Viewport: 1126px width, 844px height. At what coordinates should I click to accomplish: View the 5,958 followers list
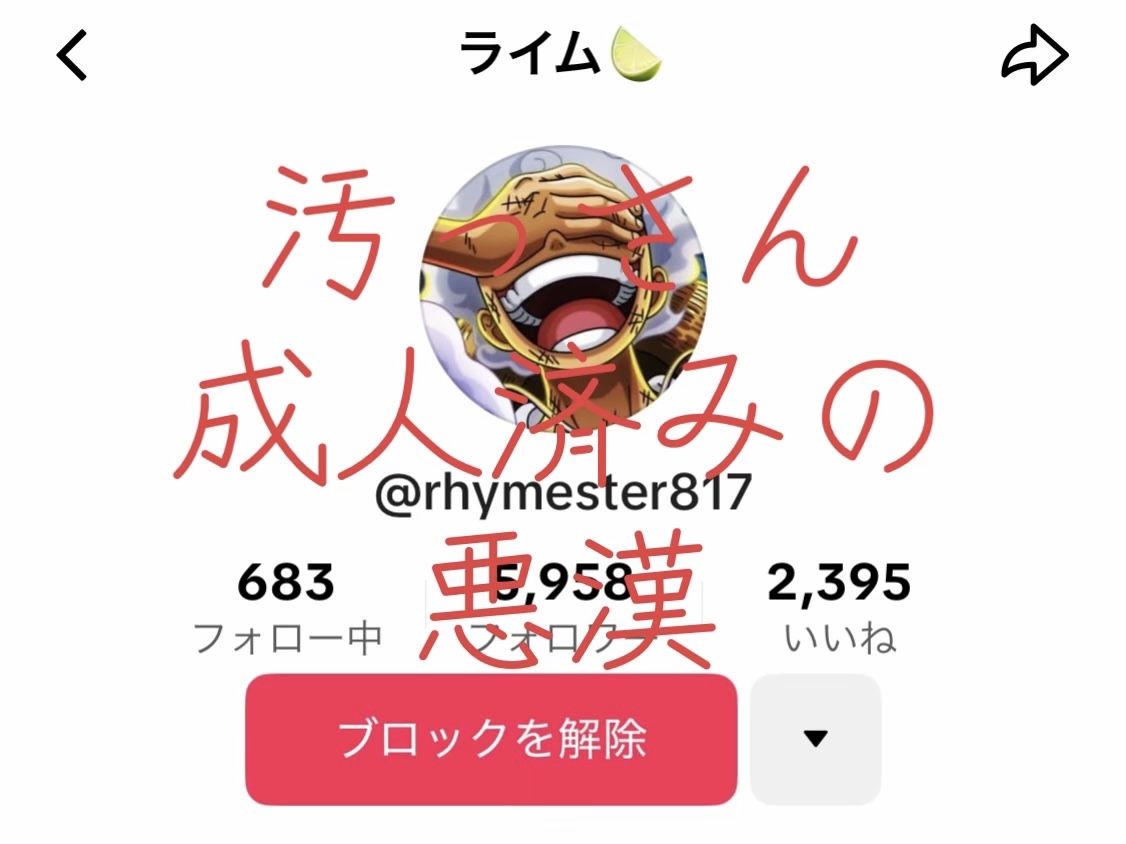click(x=565, y=607)
